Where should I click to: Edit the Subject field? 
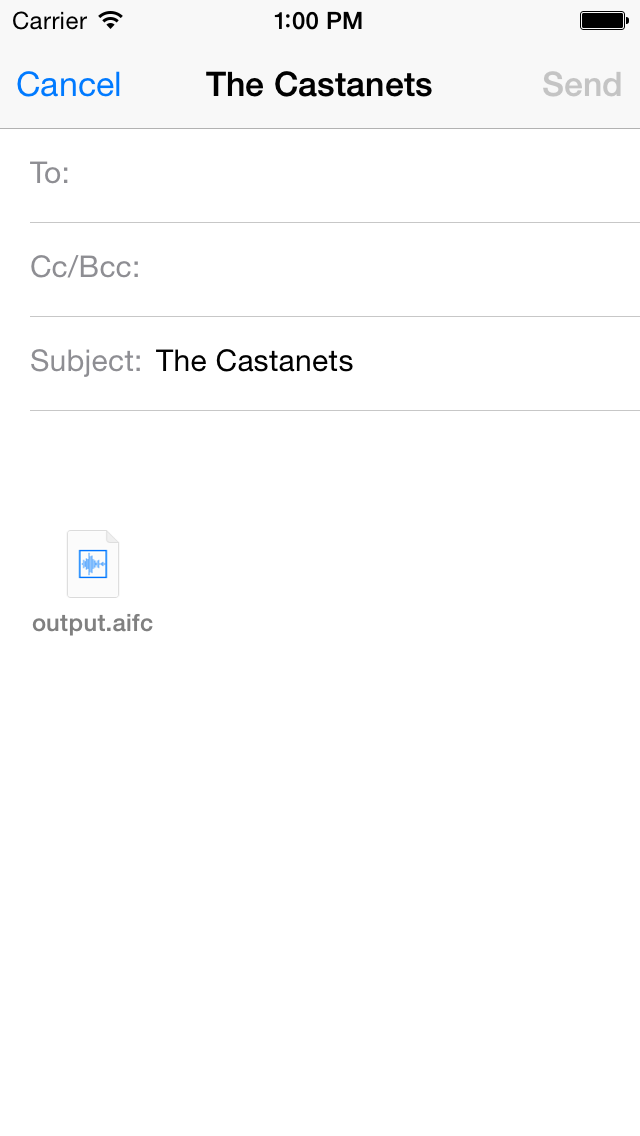pos(335,363)
